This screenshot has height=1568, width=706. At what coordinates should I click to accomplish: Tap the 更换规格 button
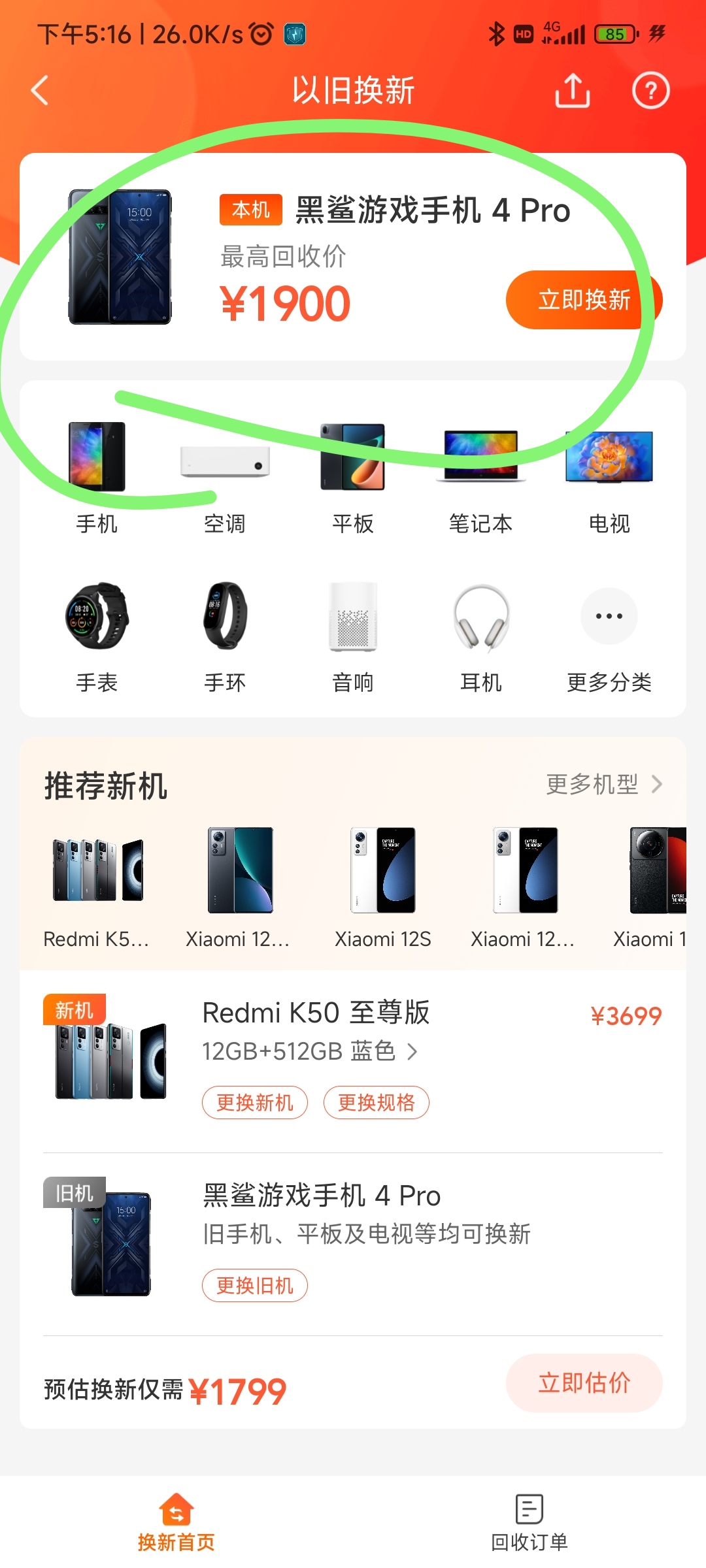pos(377,1103)
